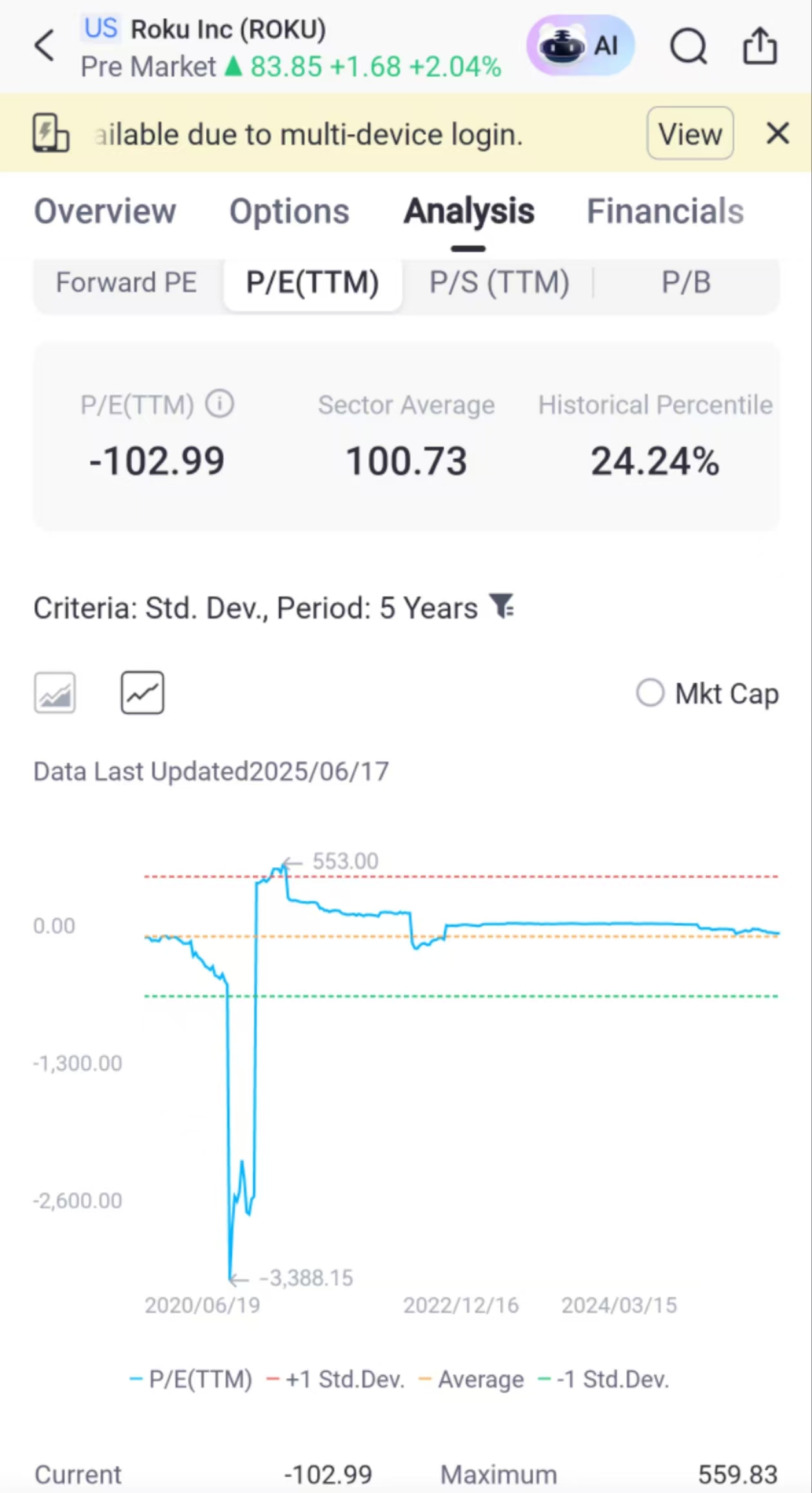The width and height of the screenshot is (812, 1493).
Task: Open the AI assistant
Action: (x=580, y=46)
